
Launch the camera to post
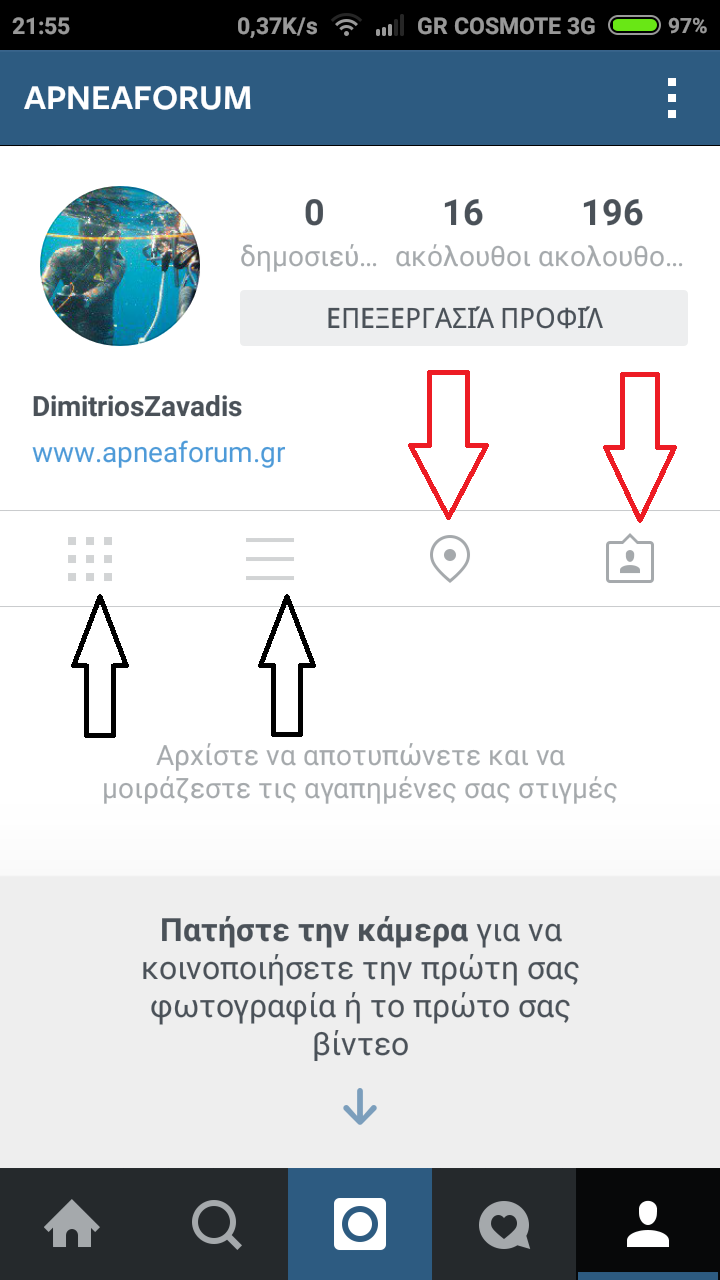360,1224
